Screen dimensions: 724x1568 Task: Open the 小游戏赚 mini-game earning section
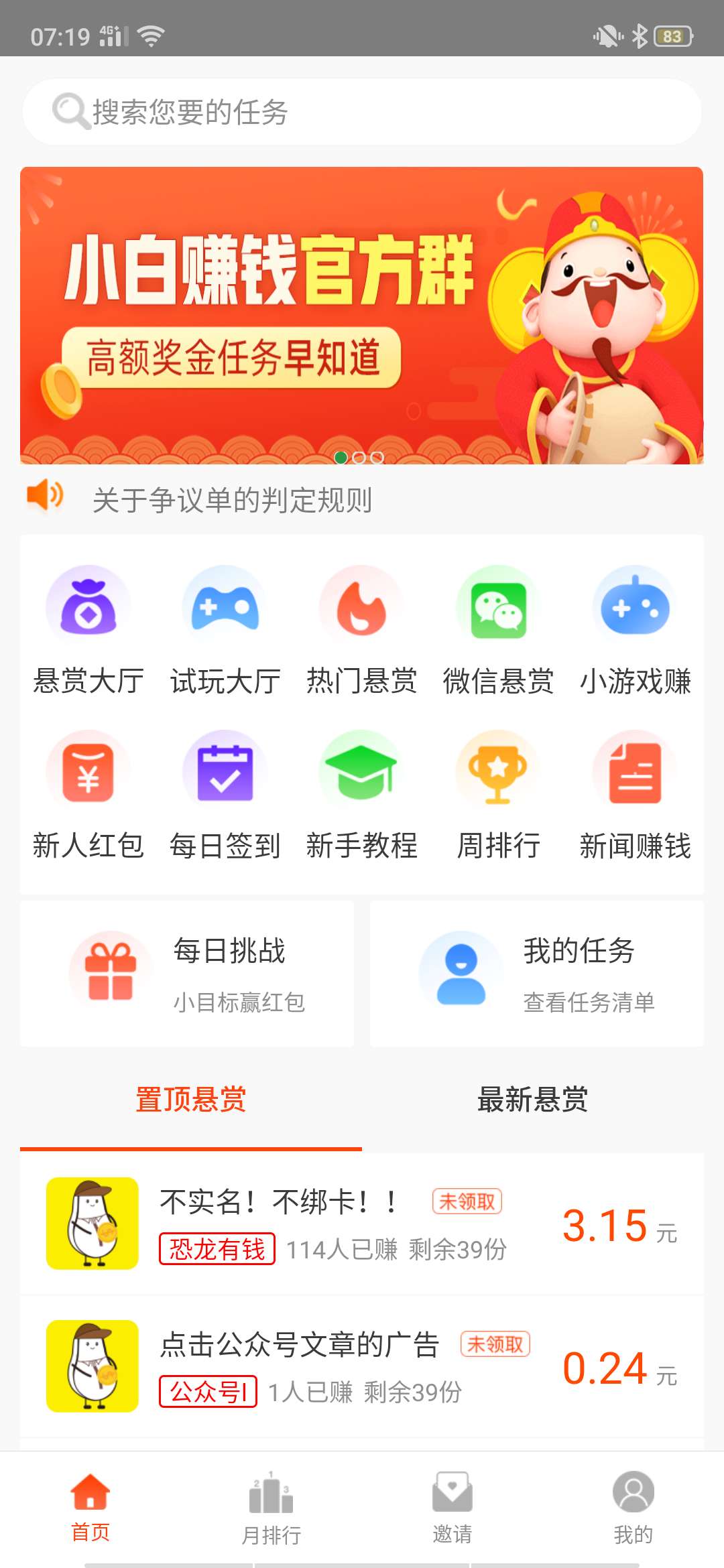633,633
